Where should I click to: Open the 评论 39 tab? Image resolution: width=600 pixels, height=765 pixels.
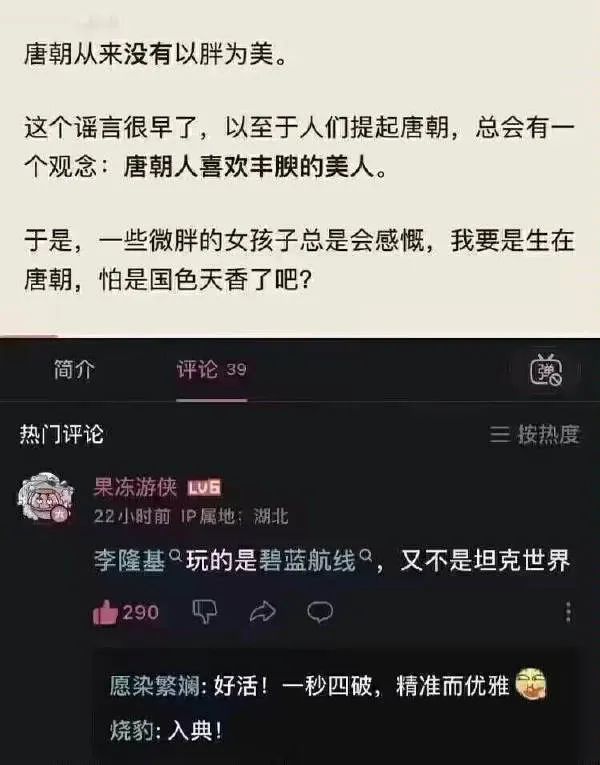point(211,369)
